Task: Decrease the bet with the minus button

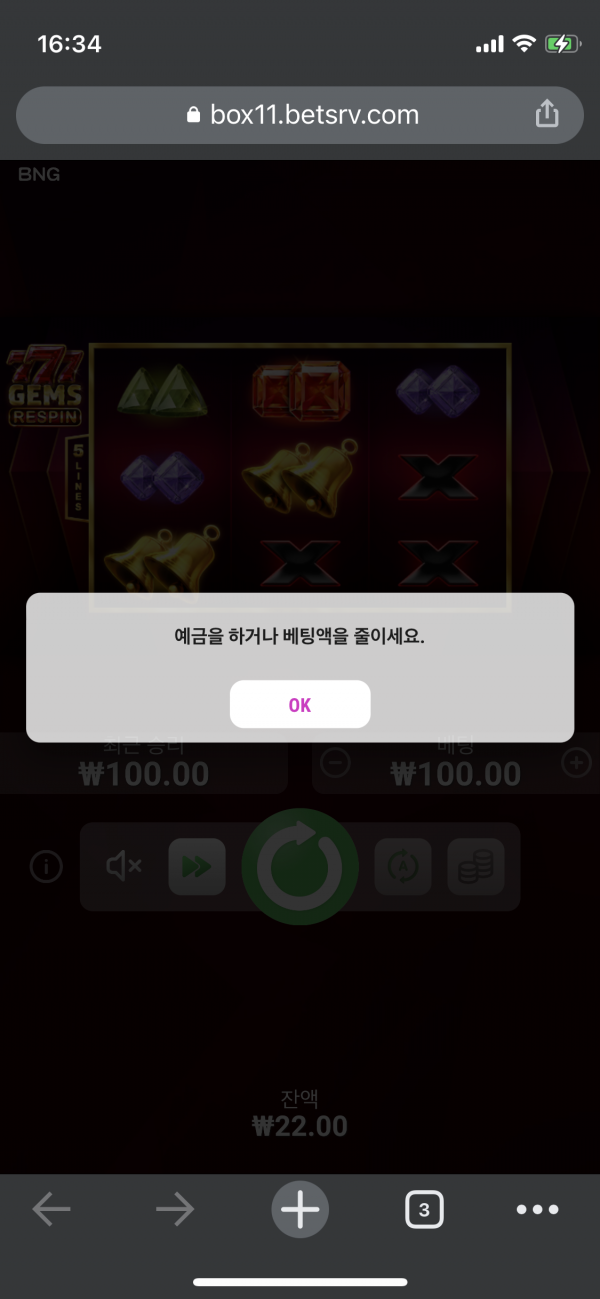Action: (336, 763)
